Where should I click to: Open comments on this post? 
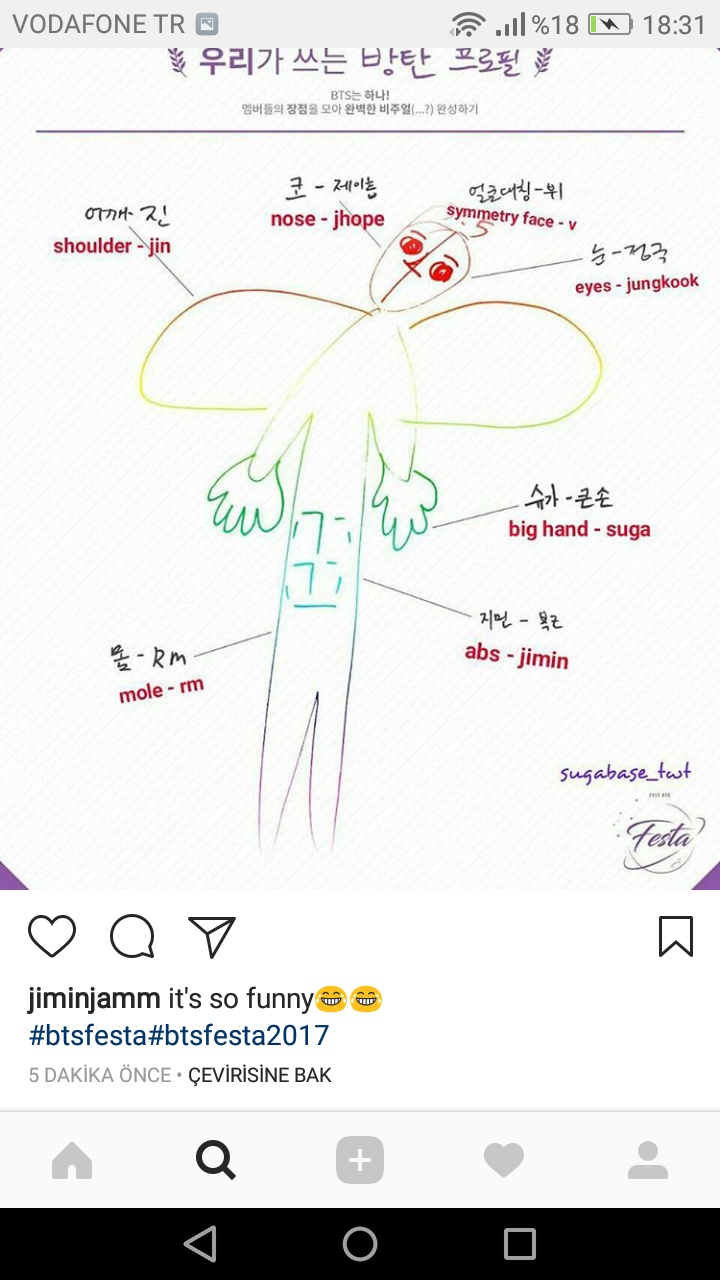pyautogui.click(x=132, y=937)
